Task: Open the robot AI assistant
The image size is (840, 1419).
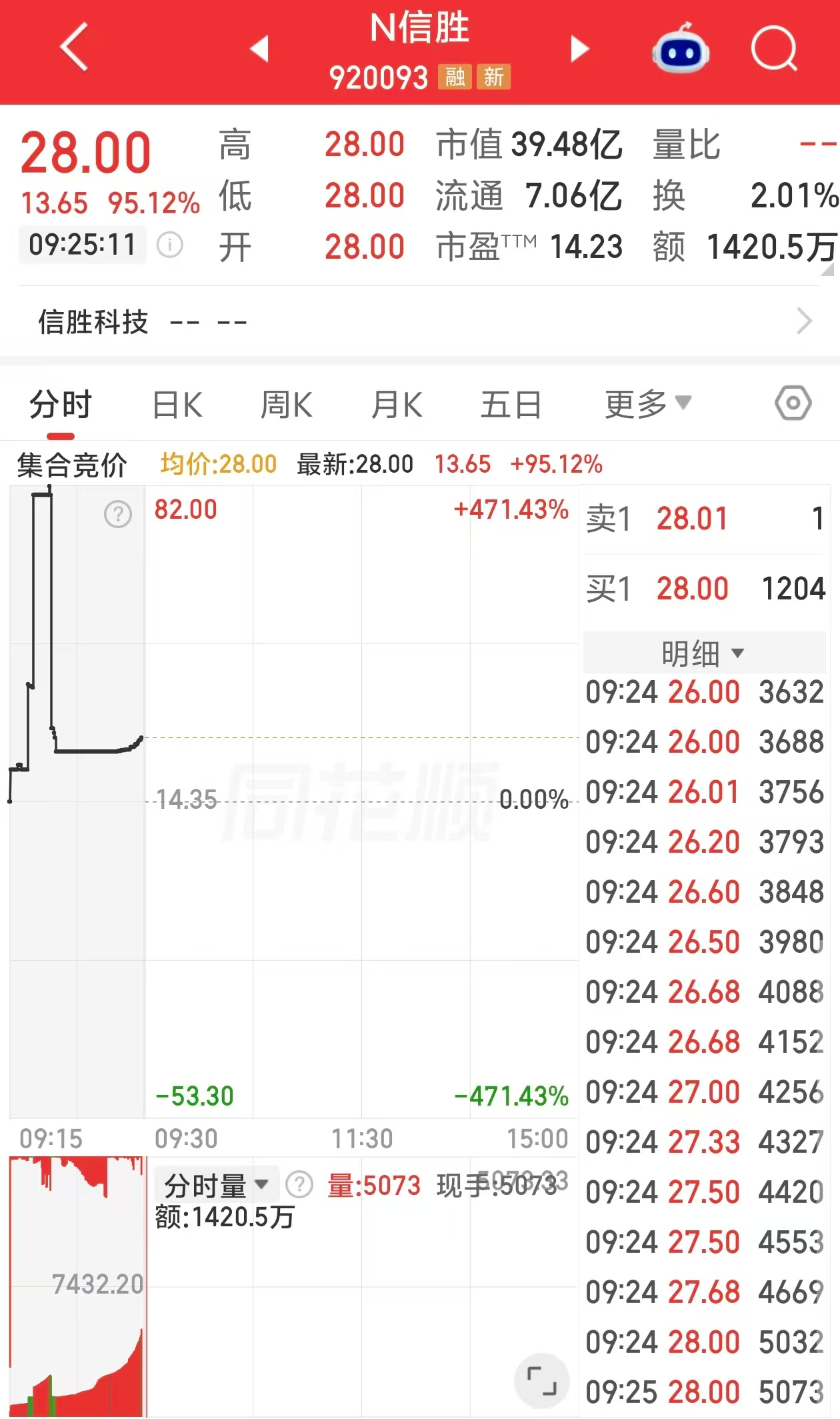Action: tap(680, 48)
